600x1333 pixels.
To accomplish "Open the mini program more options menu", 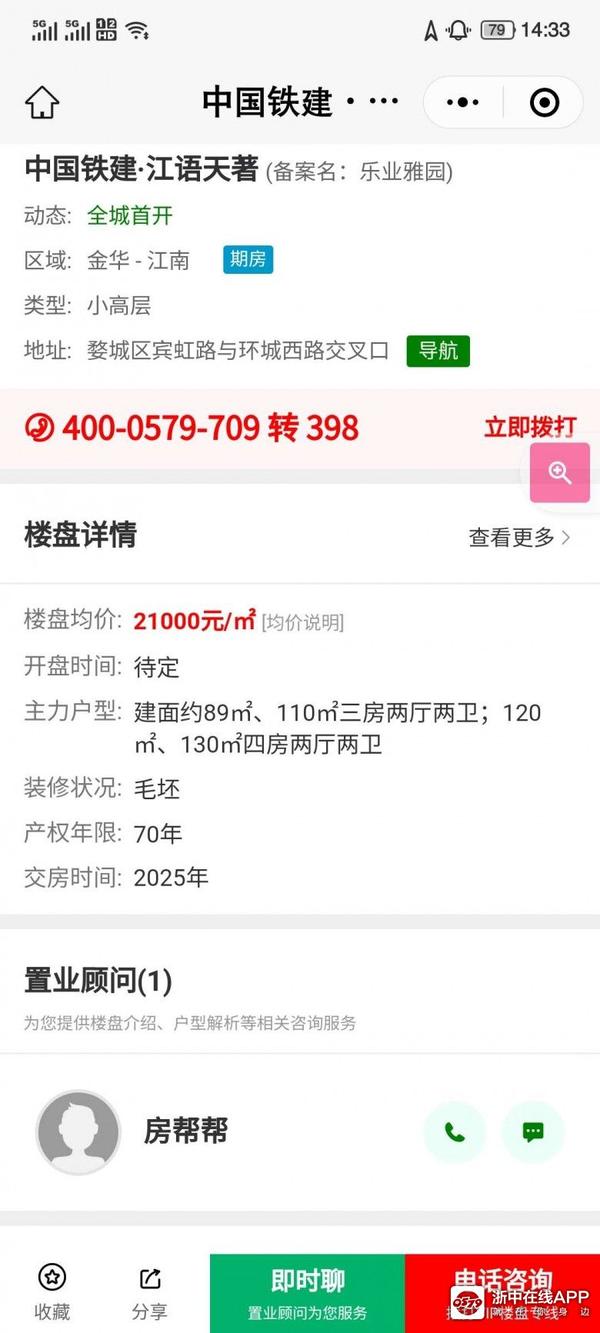I will [462, 102].
